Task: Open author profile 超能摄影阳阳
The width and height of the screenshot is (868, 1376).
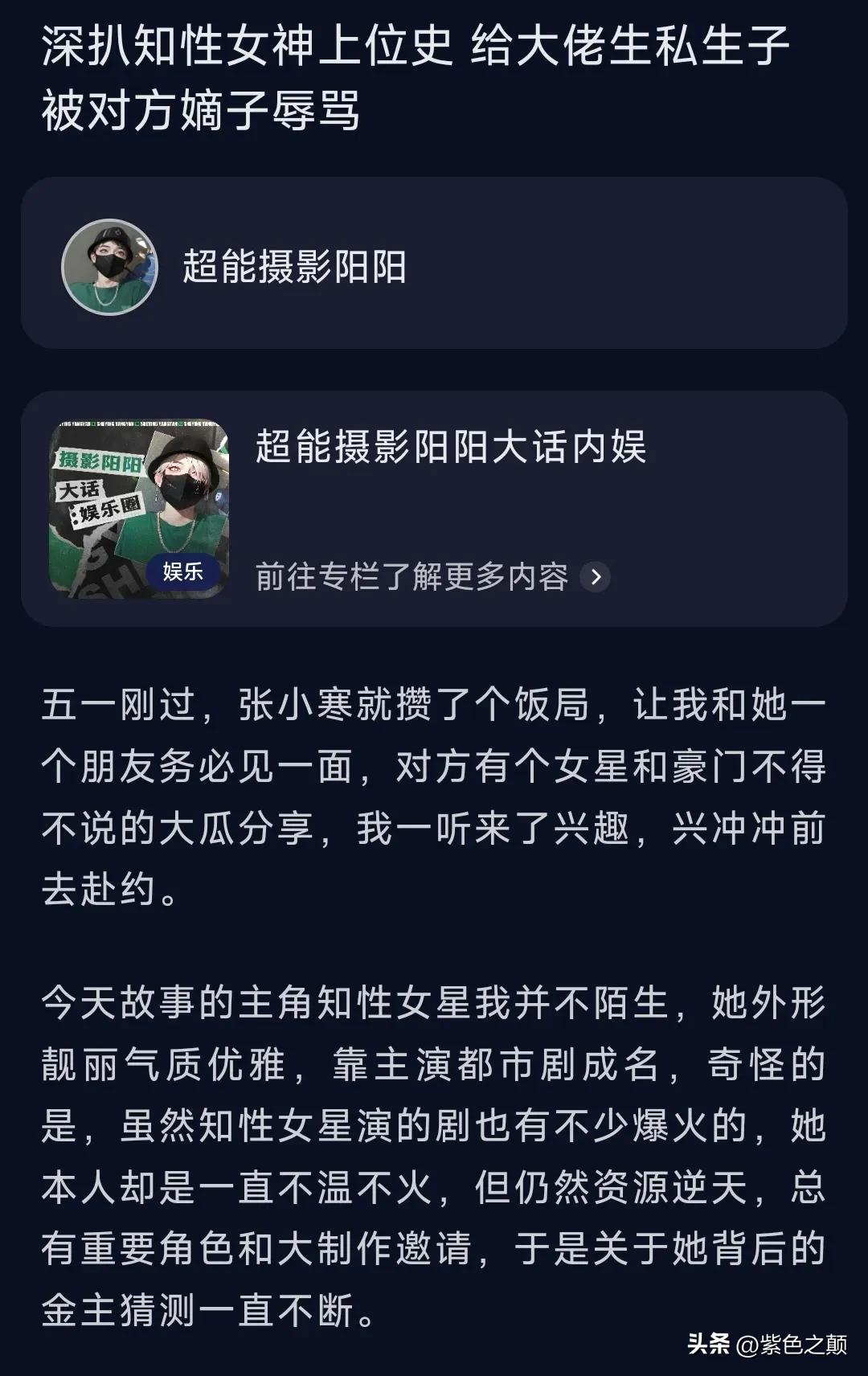Action: point(294,267)
